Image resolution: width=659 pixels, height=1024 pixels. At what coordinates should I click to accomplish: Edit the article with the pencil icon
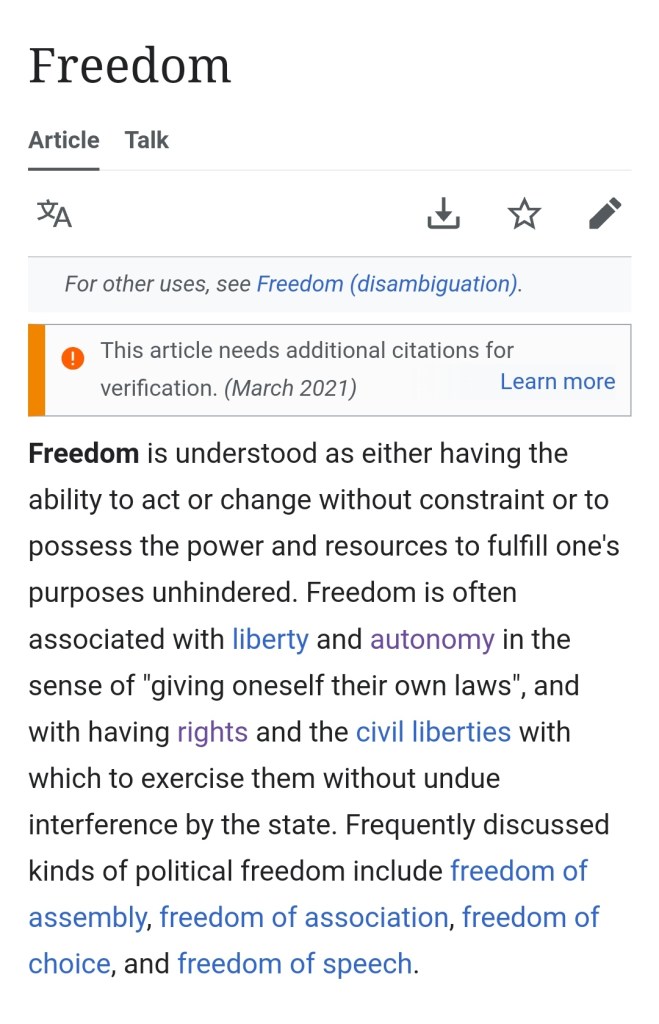coord(605,213)
